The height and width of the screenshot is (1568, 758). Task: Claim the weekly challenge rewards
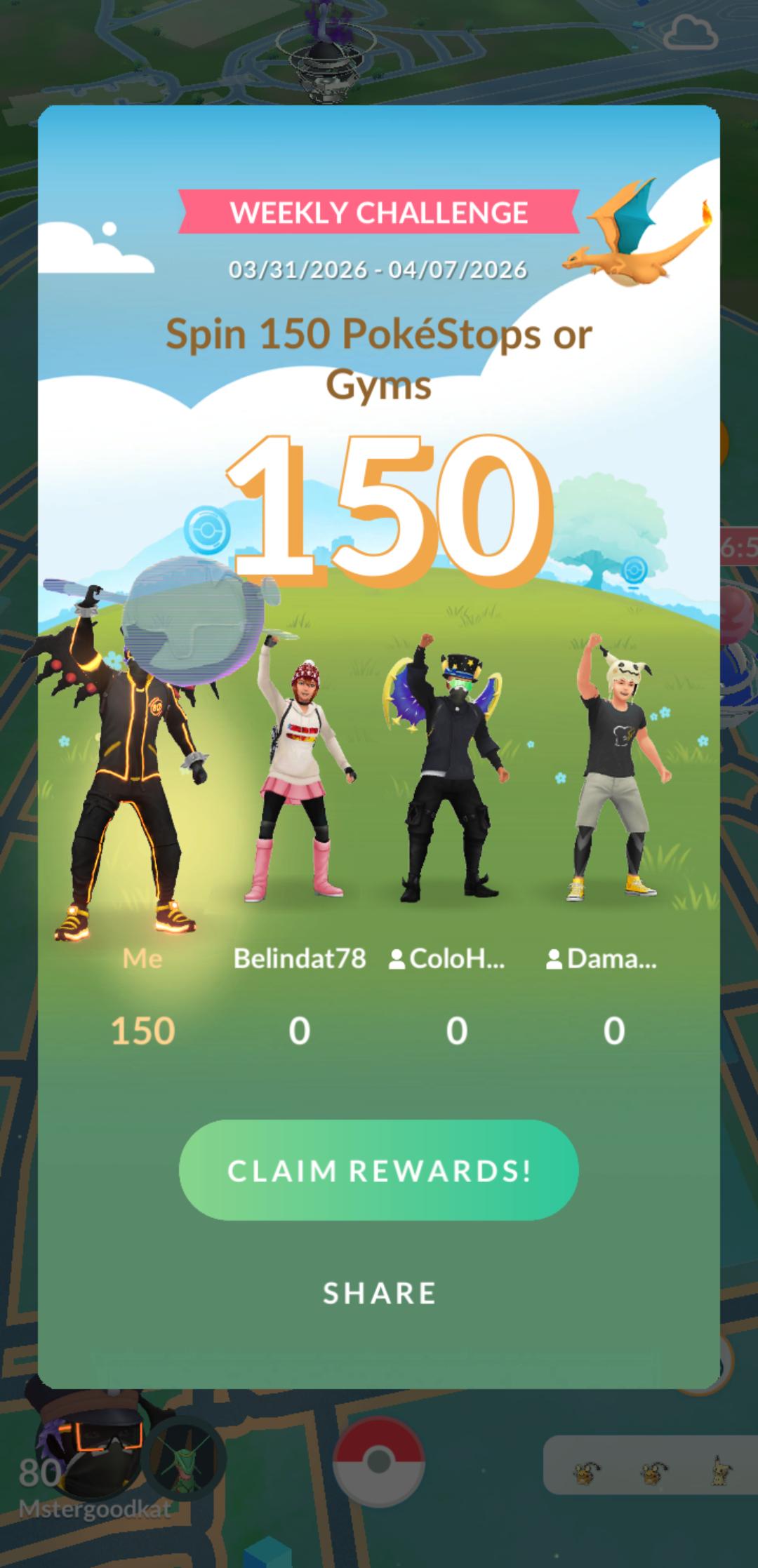[379, 1170]
